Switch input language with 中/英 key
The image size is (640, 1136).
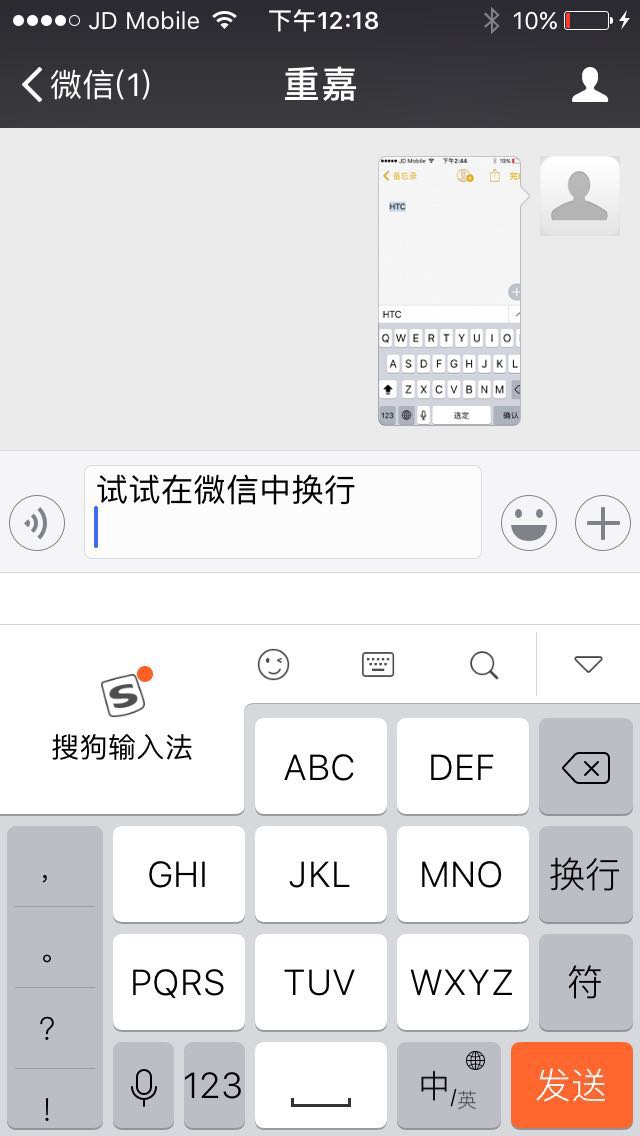[450, 1086]
